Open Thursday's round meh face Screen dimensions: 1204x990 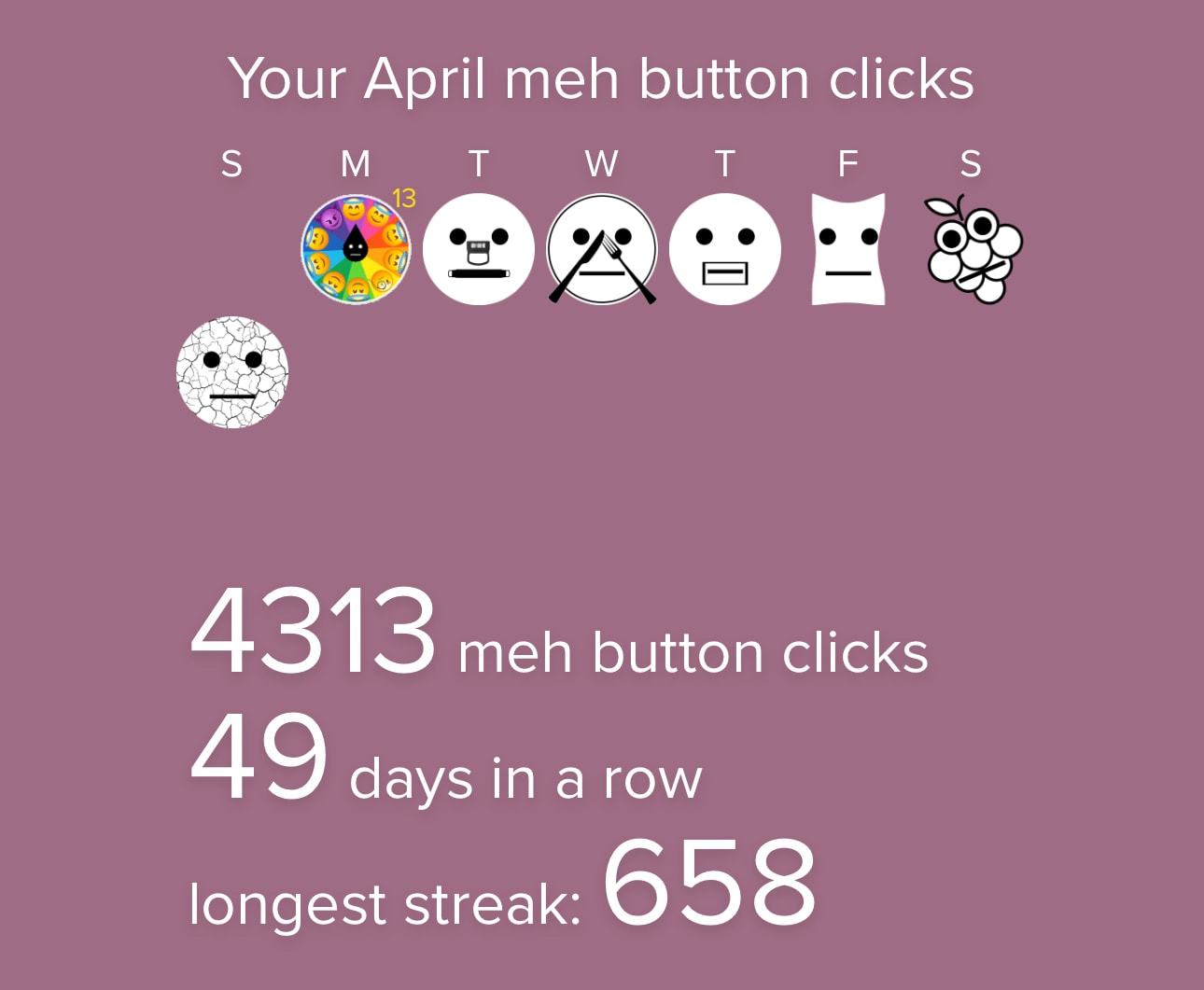coord(725,249)
